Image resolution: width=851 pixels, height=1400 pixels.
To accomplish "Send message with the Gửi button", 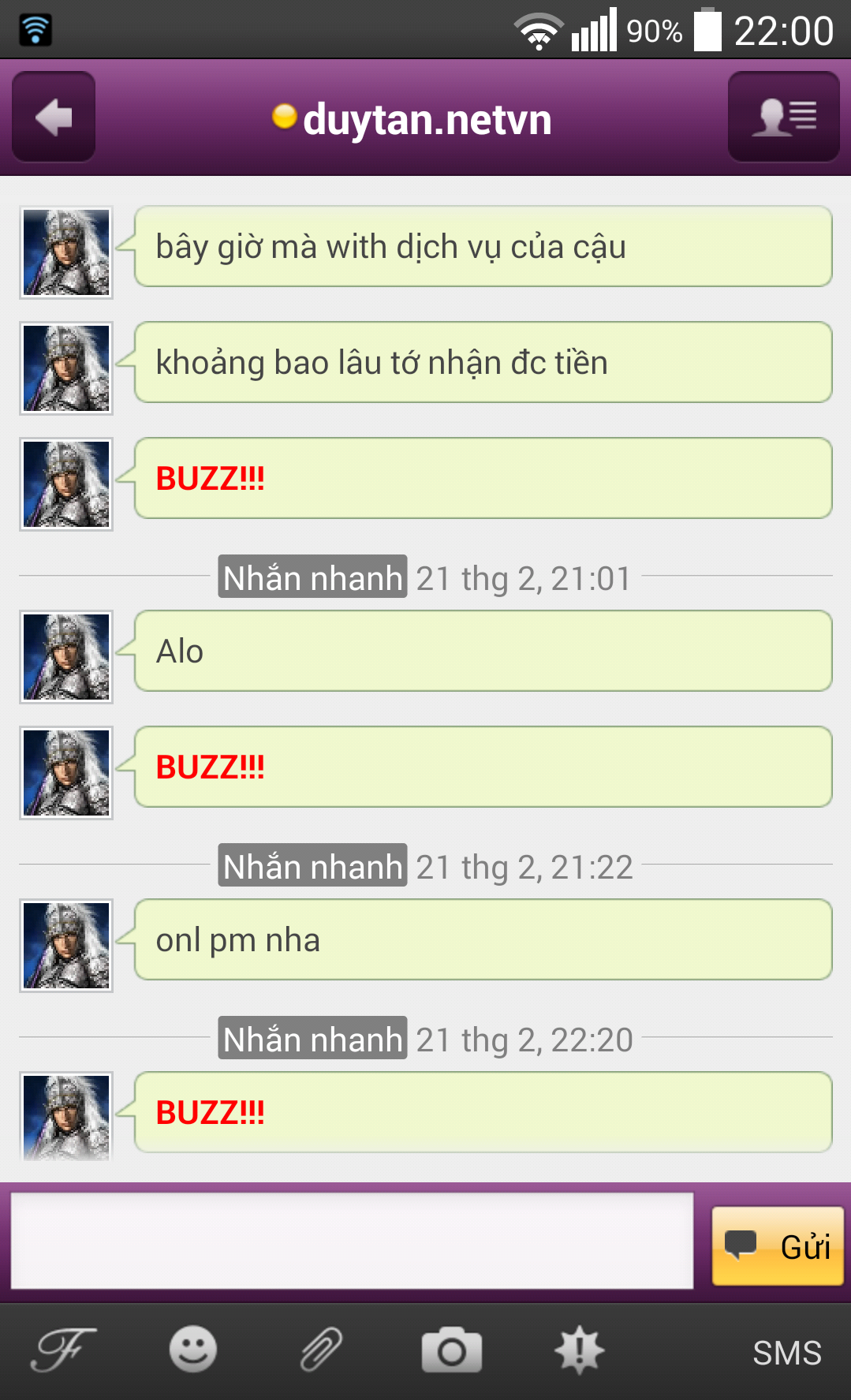I will point(777,1246).
